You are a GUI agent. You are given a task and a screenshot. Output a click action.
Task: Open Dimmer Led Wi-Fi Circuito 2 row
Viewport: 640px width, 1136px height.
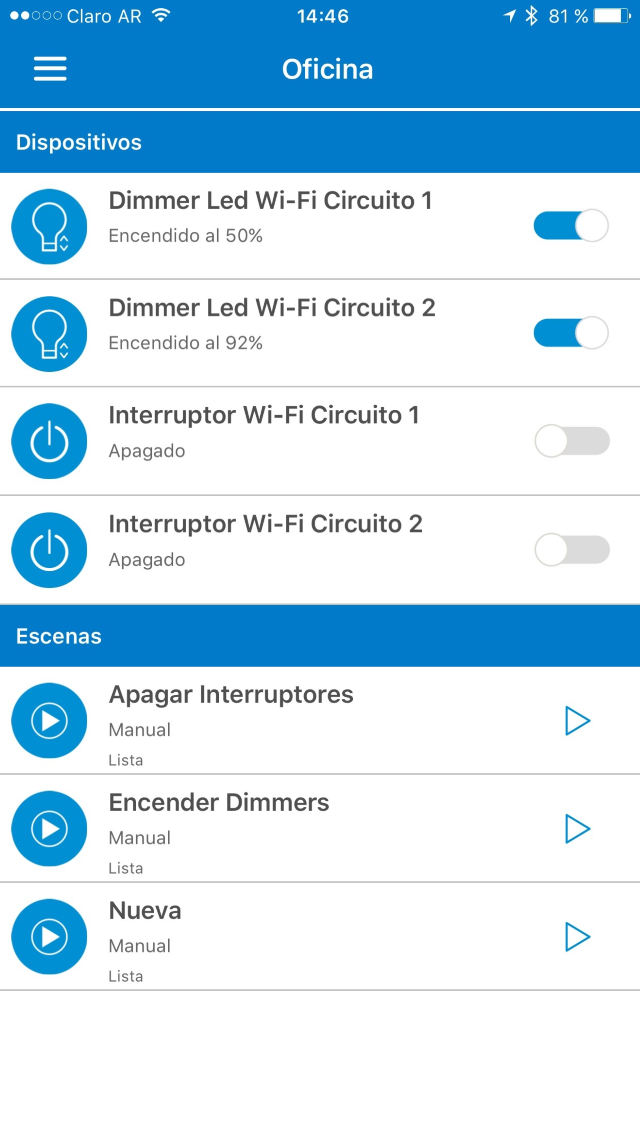point(320,333)
